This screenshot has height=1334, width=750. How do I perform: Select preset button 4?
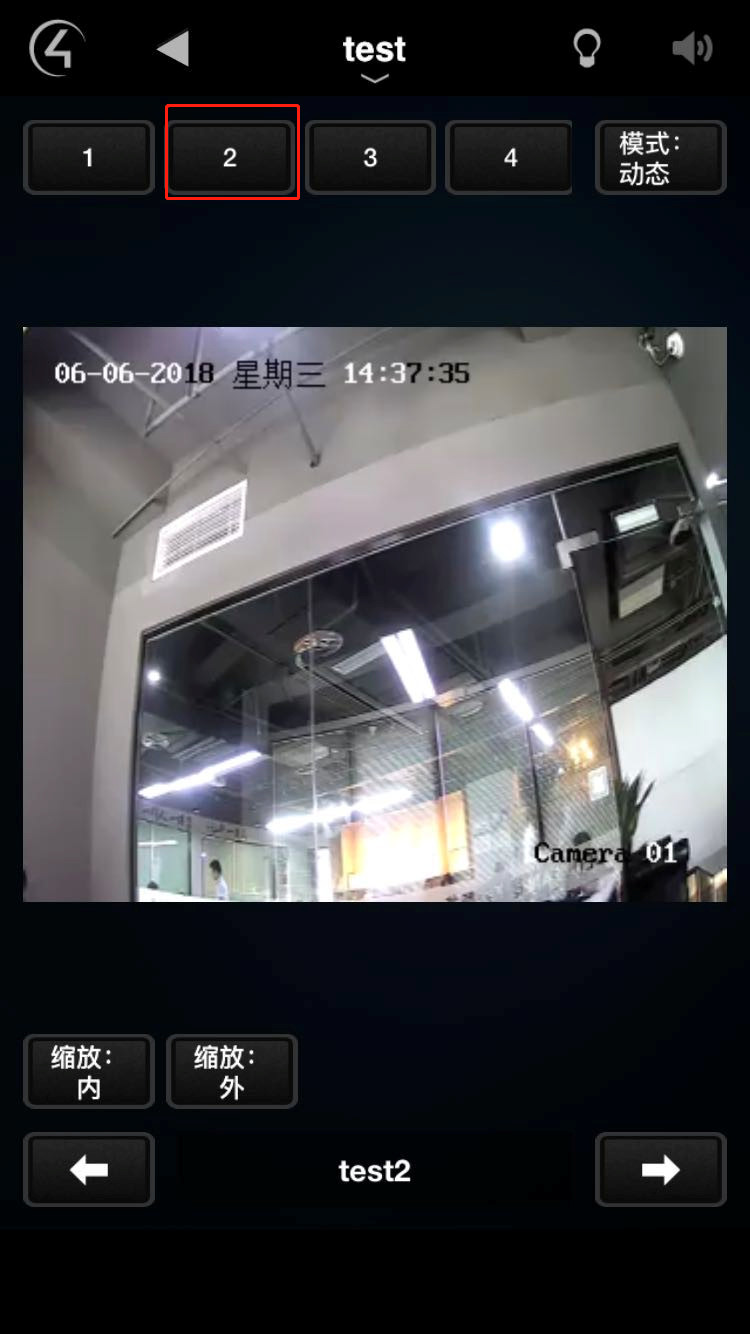[x=510, y=157]
